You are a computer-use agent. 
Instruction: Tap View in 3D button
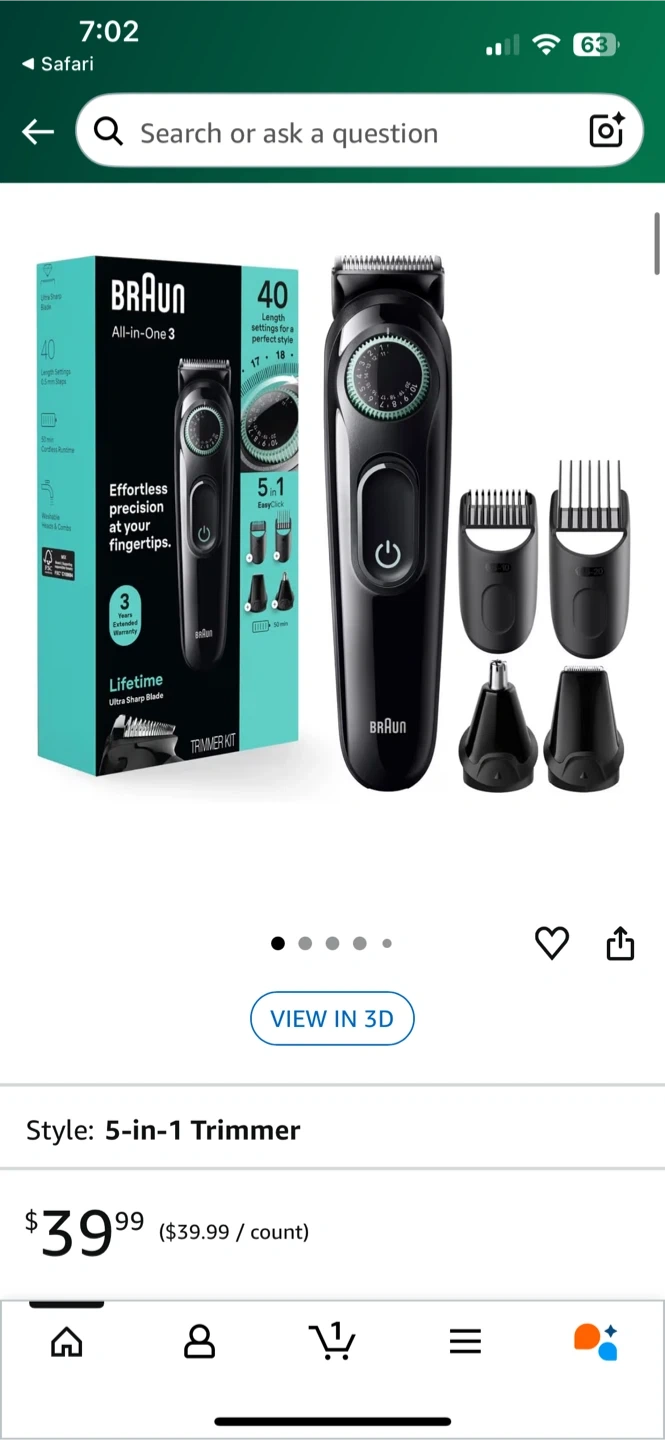332,1019
